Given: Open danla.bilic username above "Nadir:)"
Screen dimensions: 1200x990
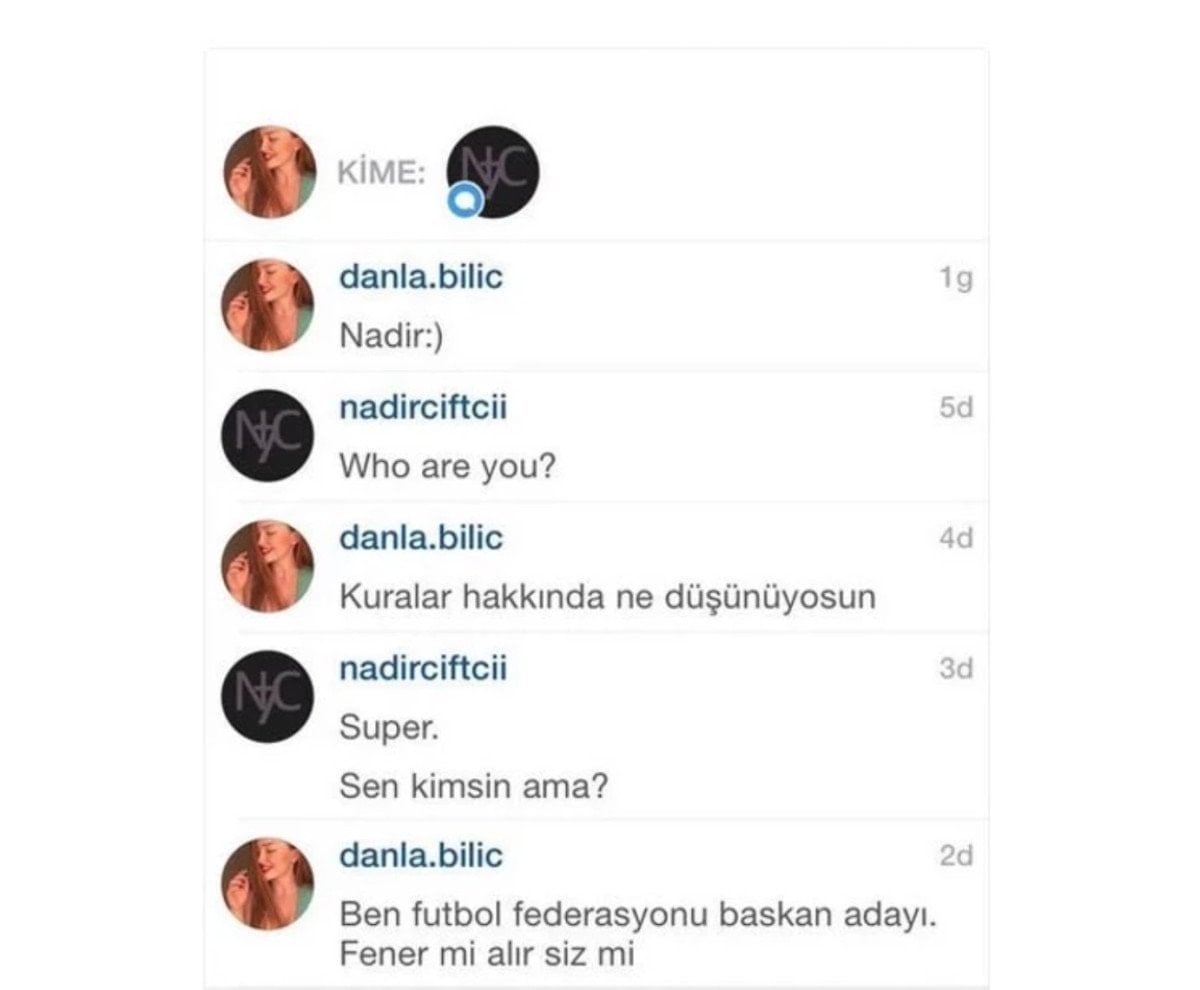Looking at the screenshot, I should tap(421, 276).
